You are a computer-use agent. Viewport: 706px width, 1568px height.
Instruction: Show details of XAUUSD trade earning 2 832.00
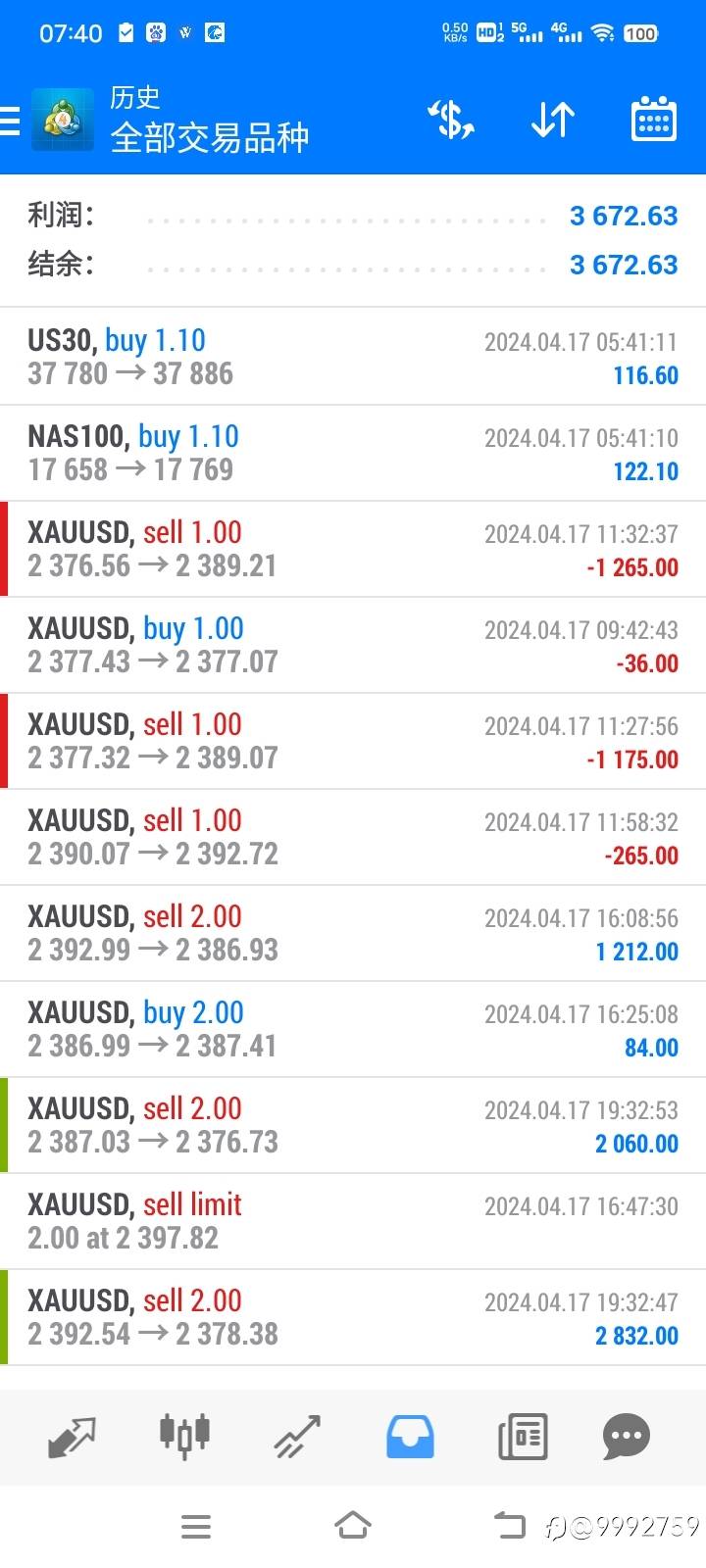click(x=353, y=1317)
